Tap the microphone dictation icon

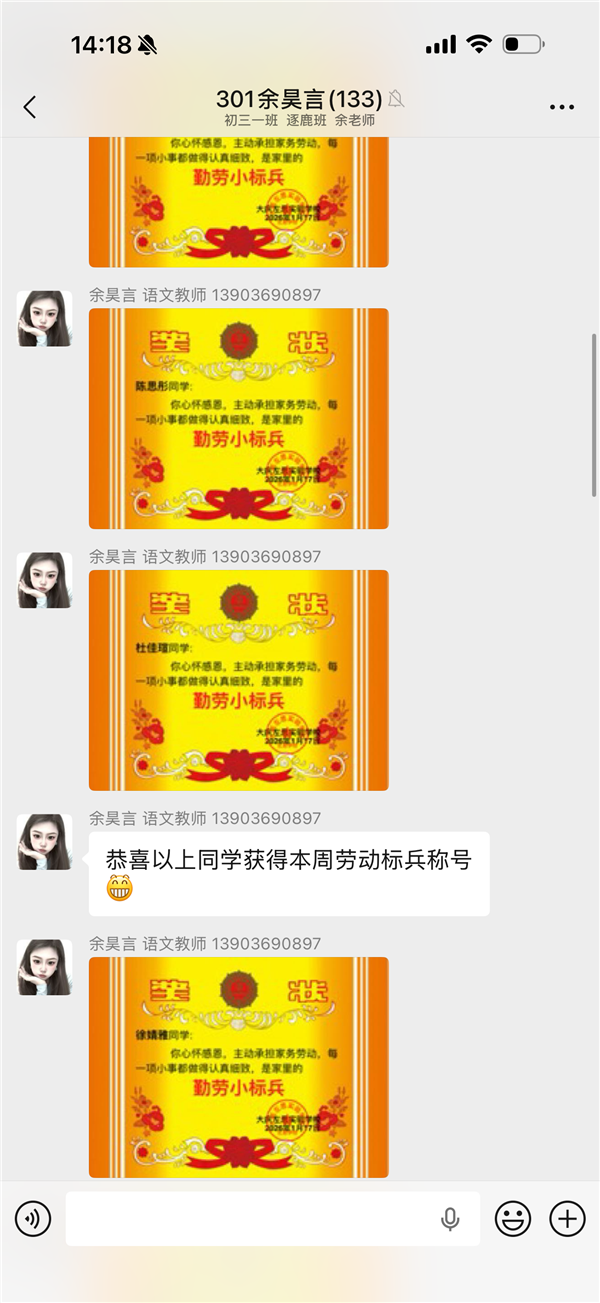coord(450,1218)
